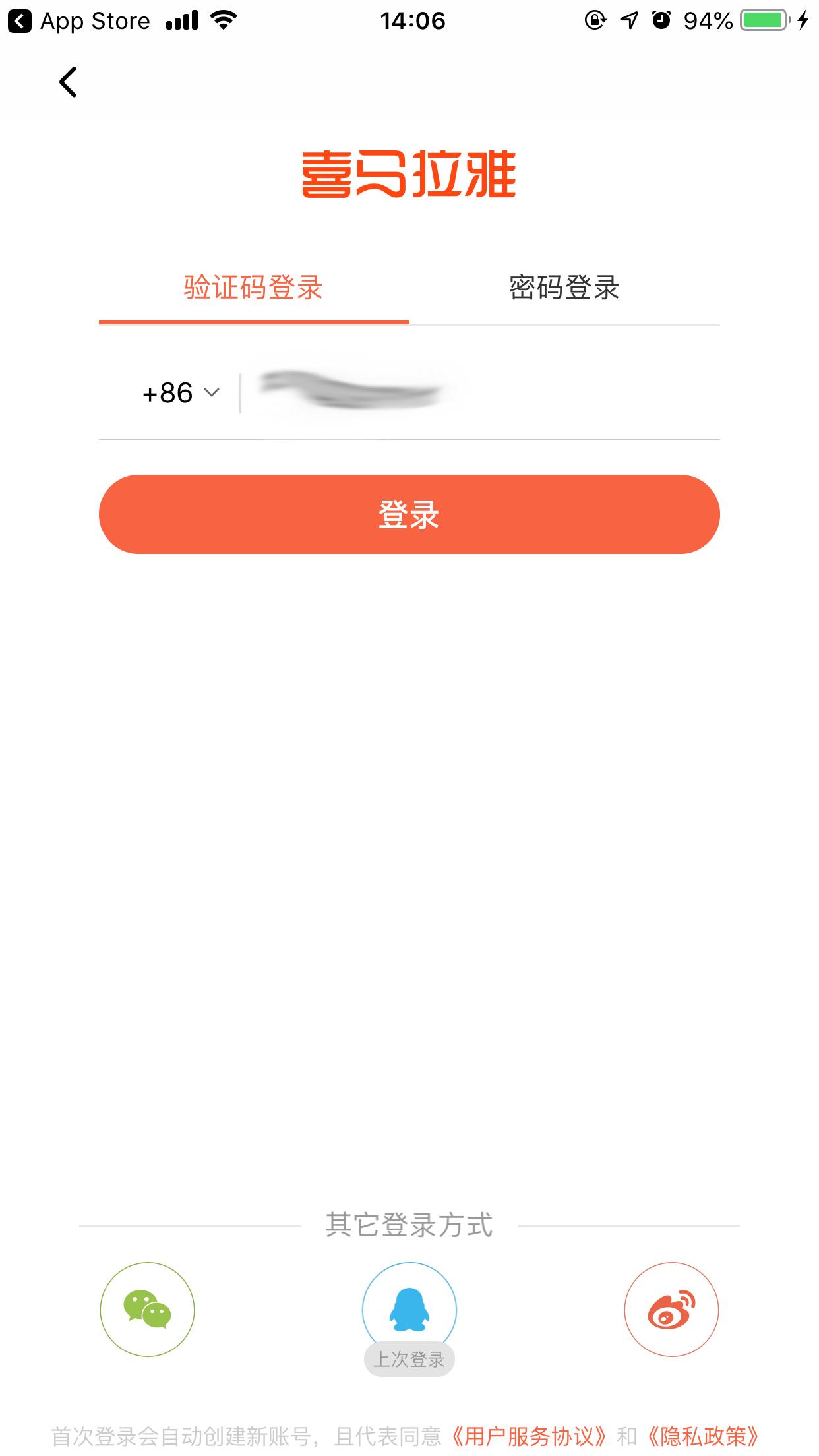
Task: Tap the orientation lock icon in status bar
Action: (x=594, y=20)
